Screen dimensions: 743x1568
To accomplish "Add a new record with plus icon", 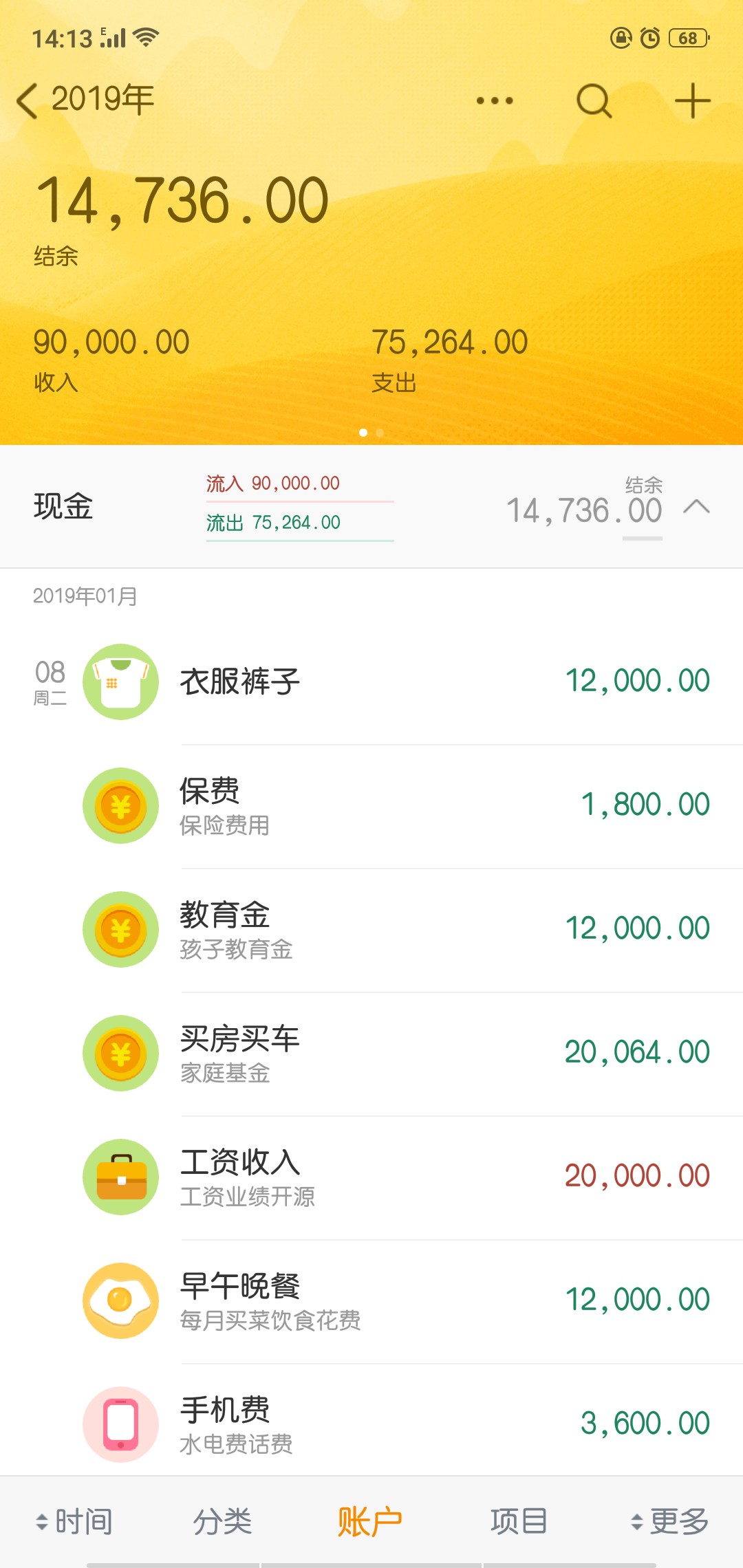I will tap(692, 101).
